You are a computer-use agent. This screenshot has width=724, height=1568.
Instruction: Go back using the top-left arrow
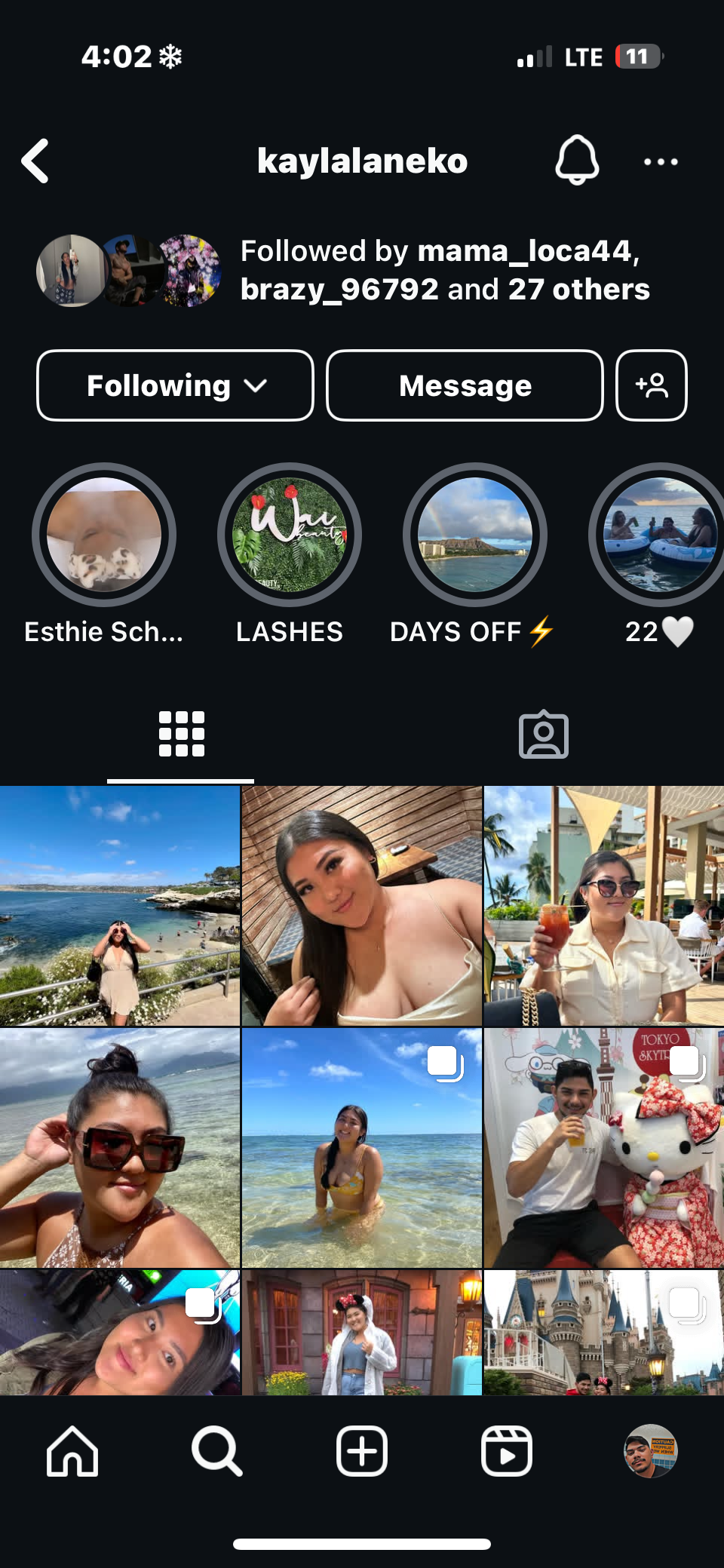coord(35,161)
